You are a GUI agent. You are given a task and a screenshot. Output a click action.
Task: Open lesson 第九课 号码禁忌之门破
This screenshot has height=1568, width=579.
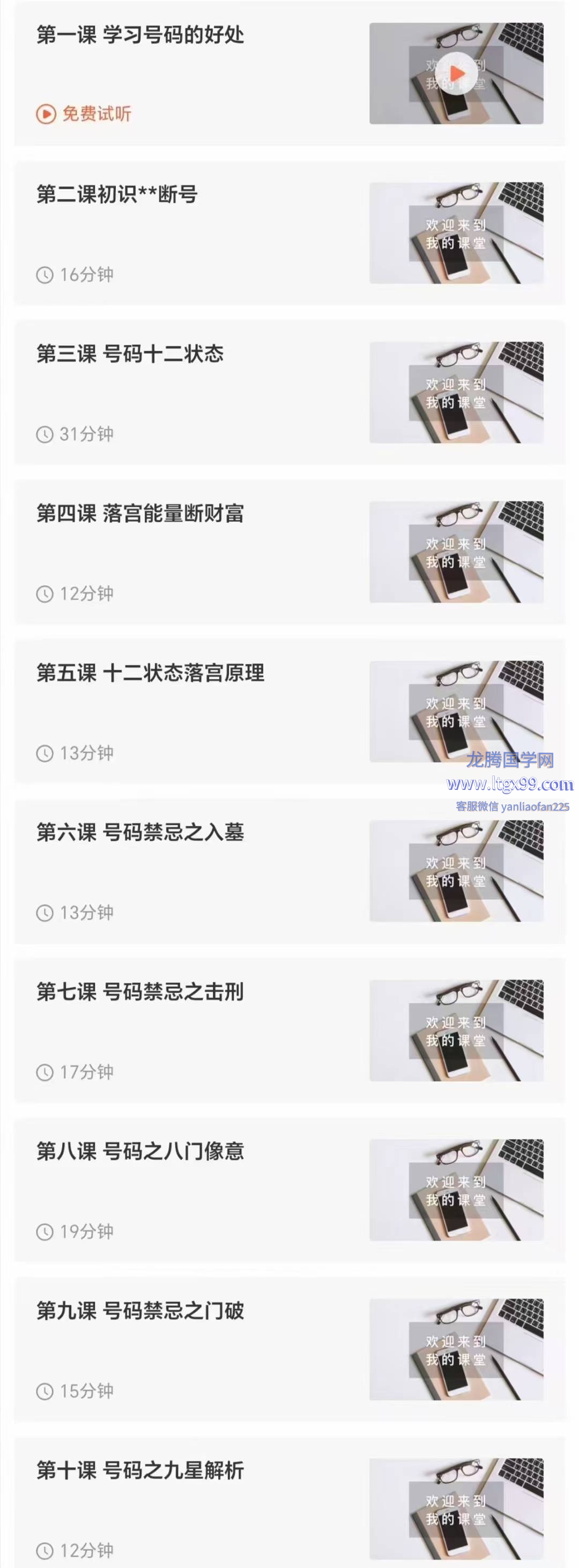(140, 1311)
